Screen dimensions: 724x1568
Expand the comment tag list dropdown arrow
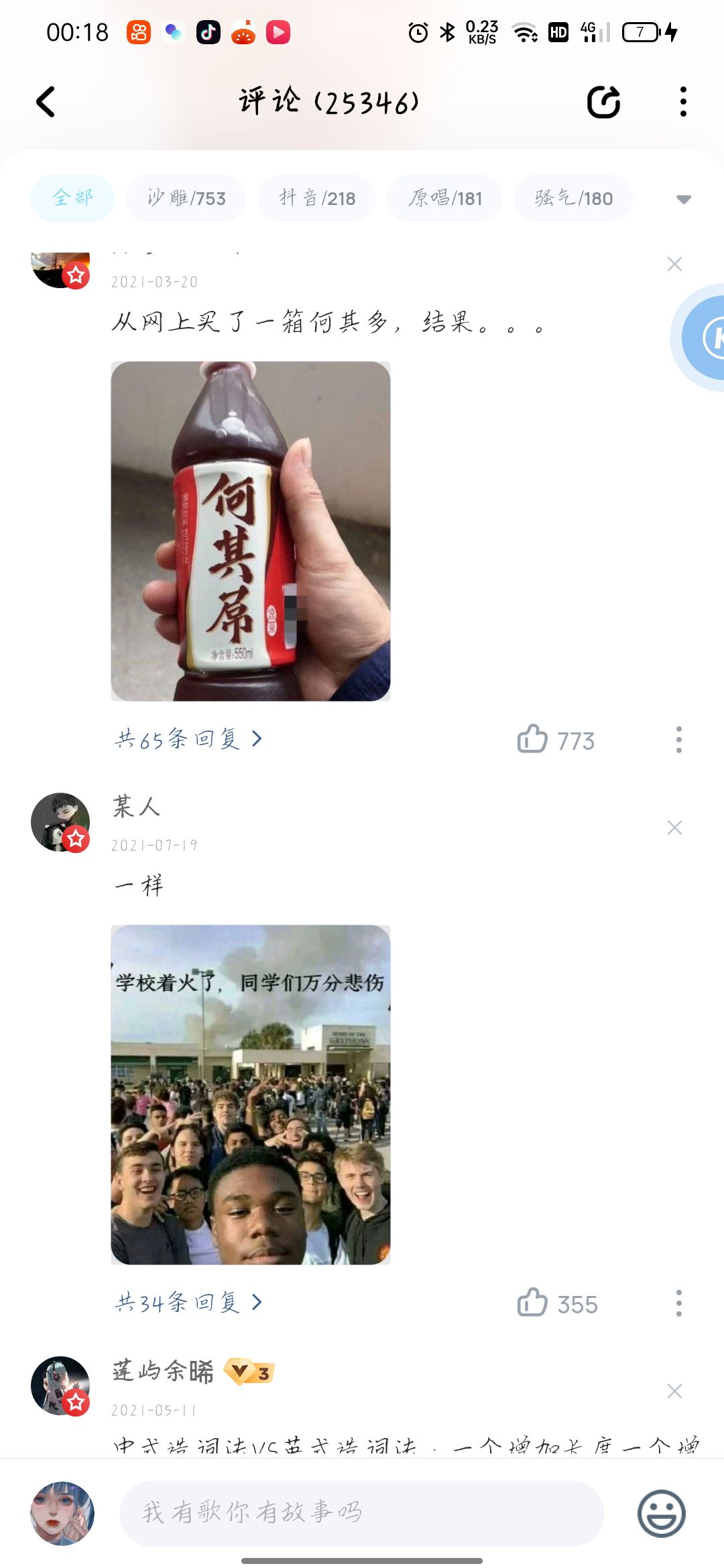point(683,199)
